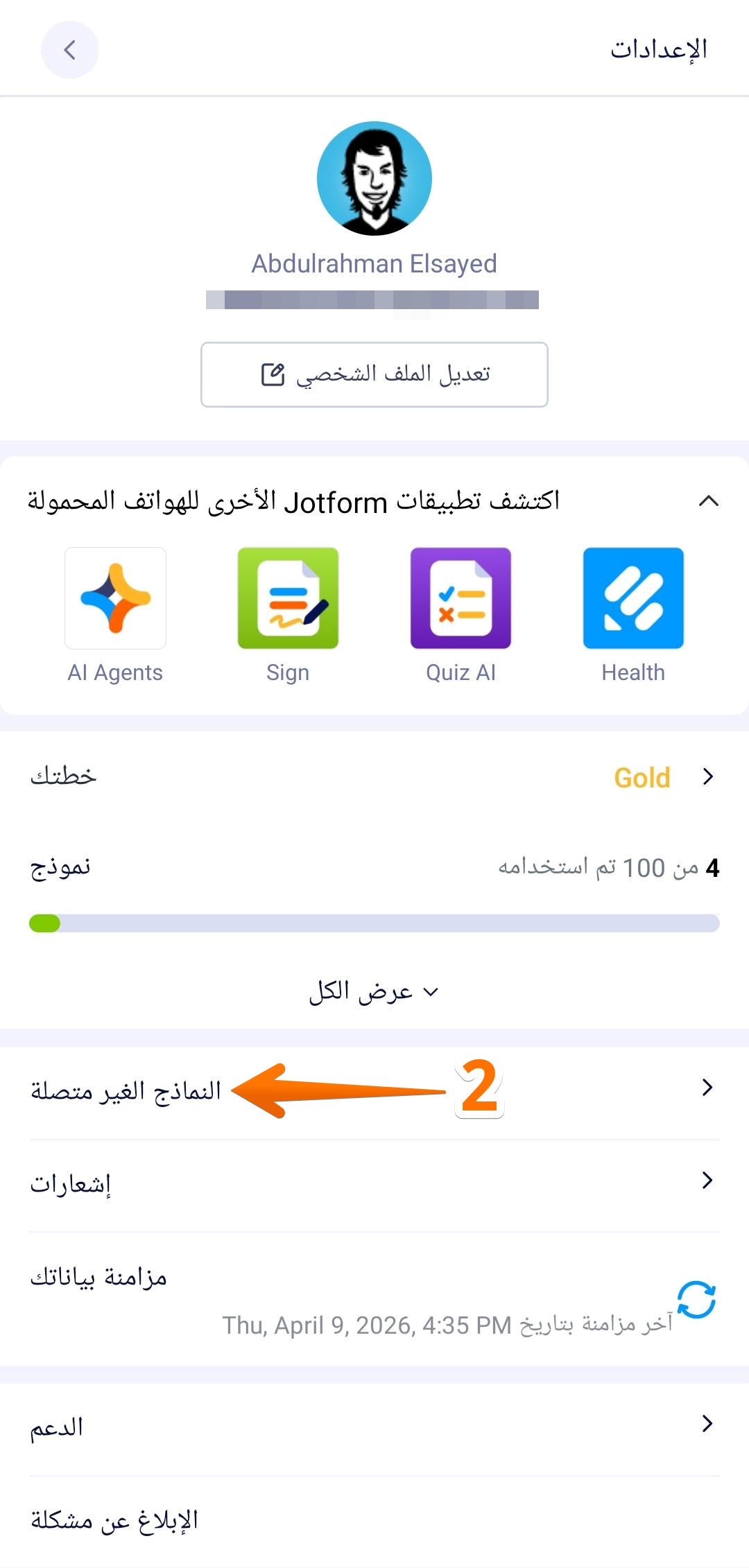This screenshot has width=749, height=1568.
Task: Tap the تعديل الملف الشخصي button
Action: 374,374
